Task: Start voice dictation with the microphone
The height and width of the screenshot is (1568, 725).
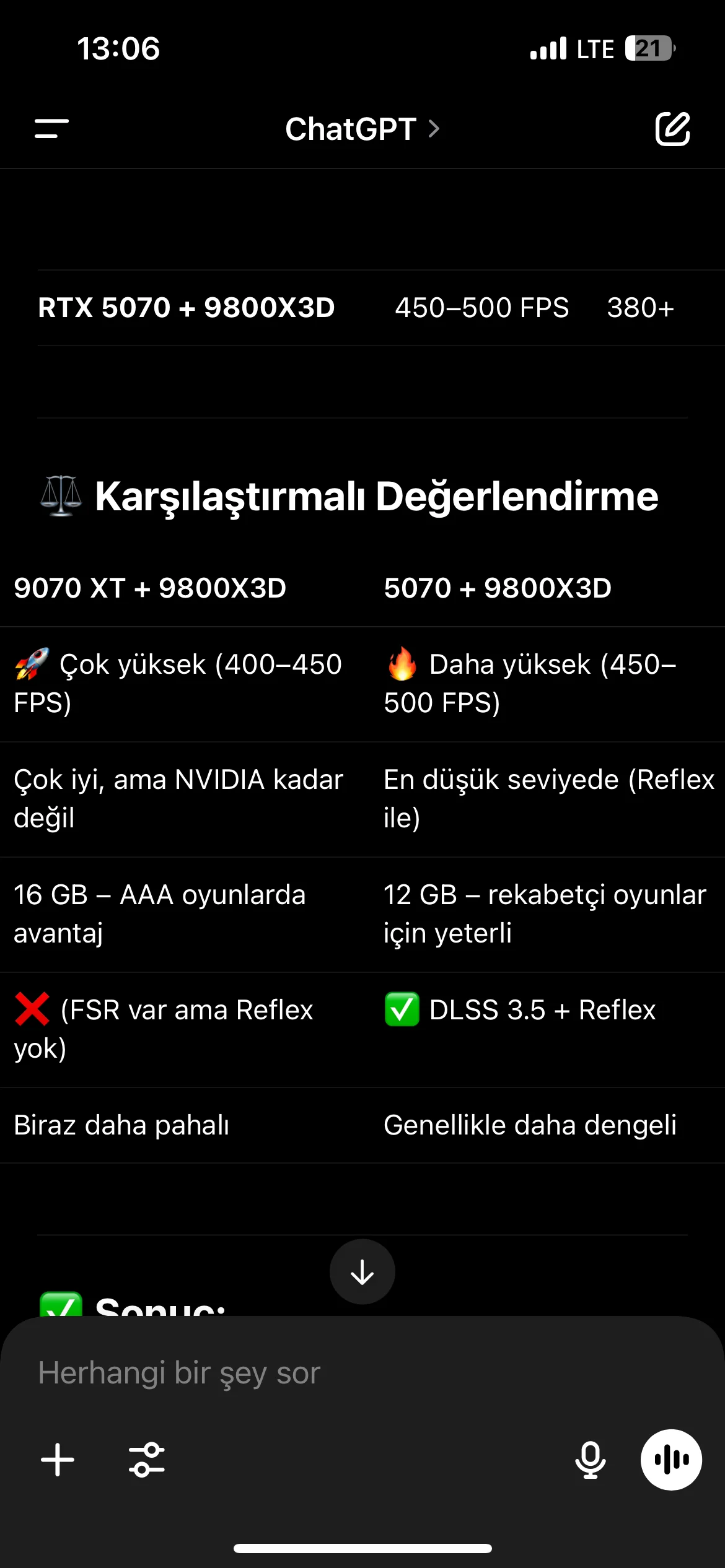Action: [590, 1460]
